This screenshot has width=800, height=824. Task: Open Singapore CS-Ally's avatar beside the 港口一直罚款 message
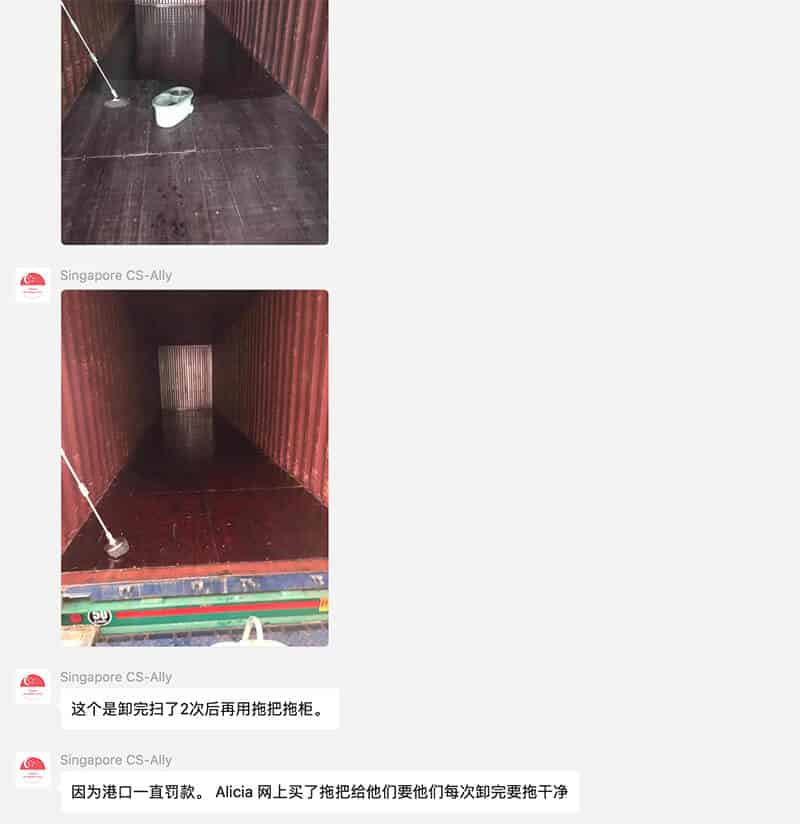pos(33,770)
